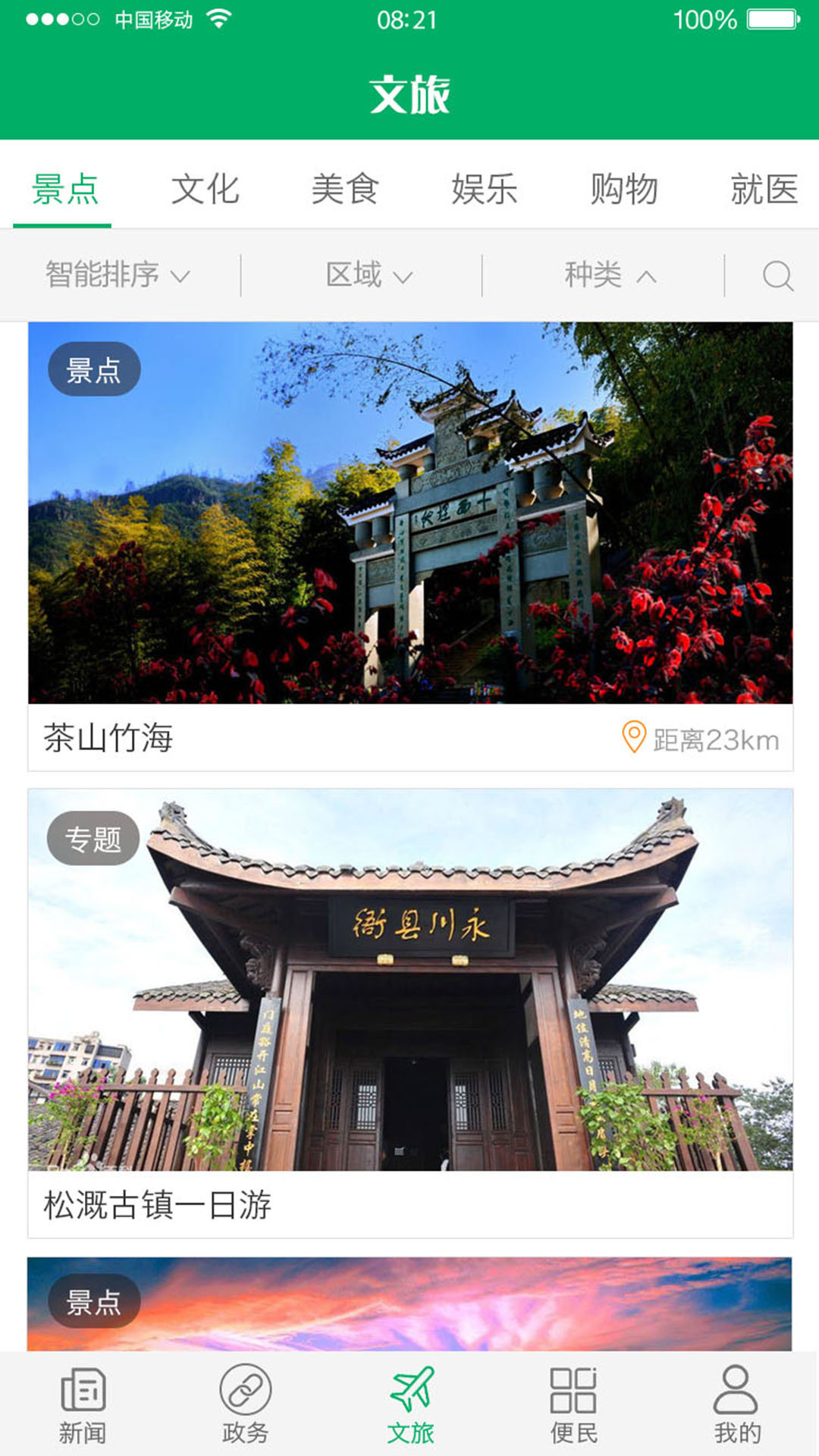Collapse the 种类 filter dropdown
The image size is (819, 1456).
(610, 275)
